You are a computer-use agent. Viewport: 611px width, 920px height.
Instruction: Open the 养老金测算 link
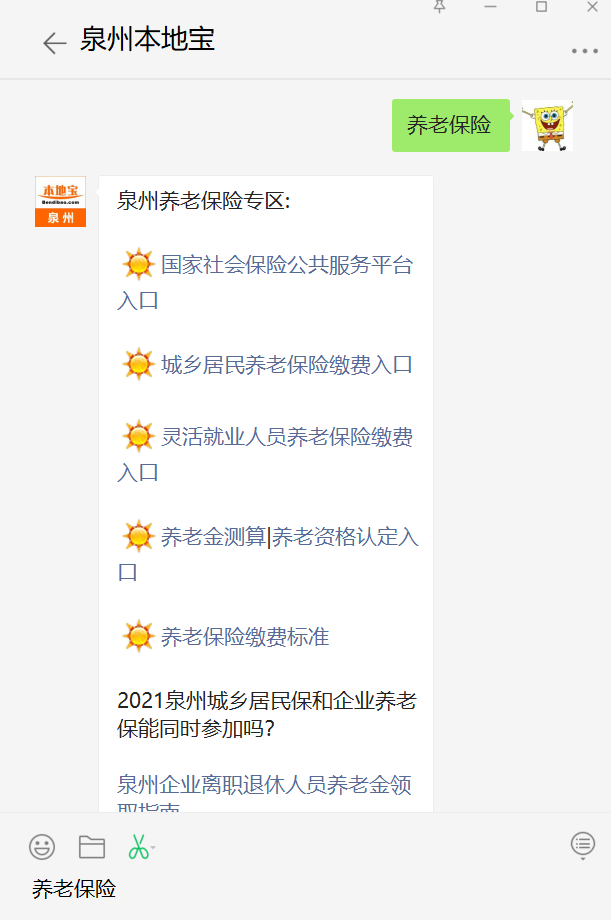212,537
